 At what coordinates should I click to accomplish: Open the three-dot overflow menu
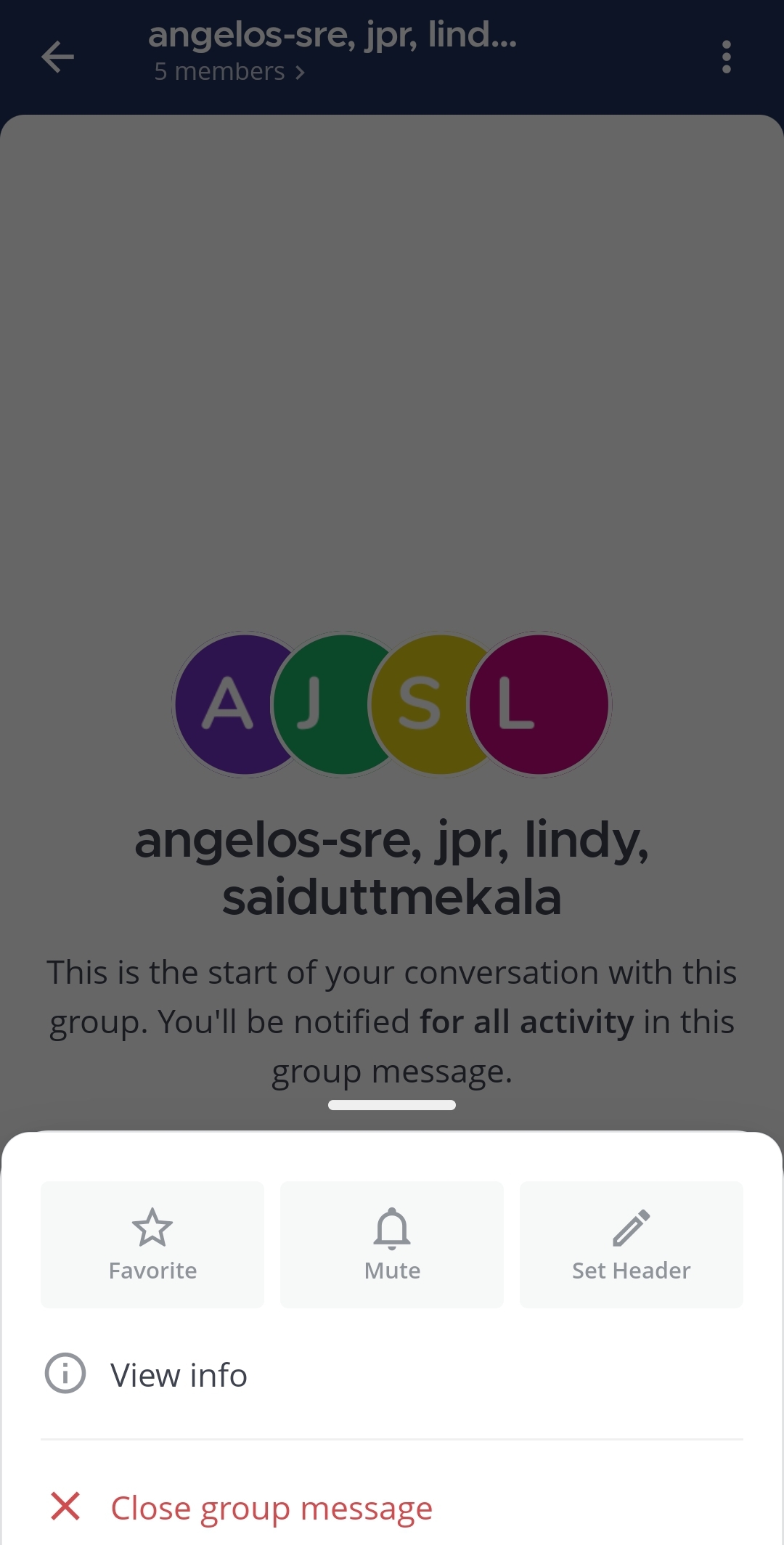[x=726, y=57]
